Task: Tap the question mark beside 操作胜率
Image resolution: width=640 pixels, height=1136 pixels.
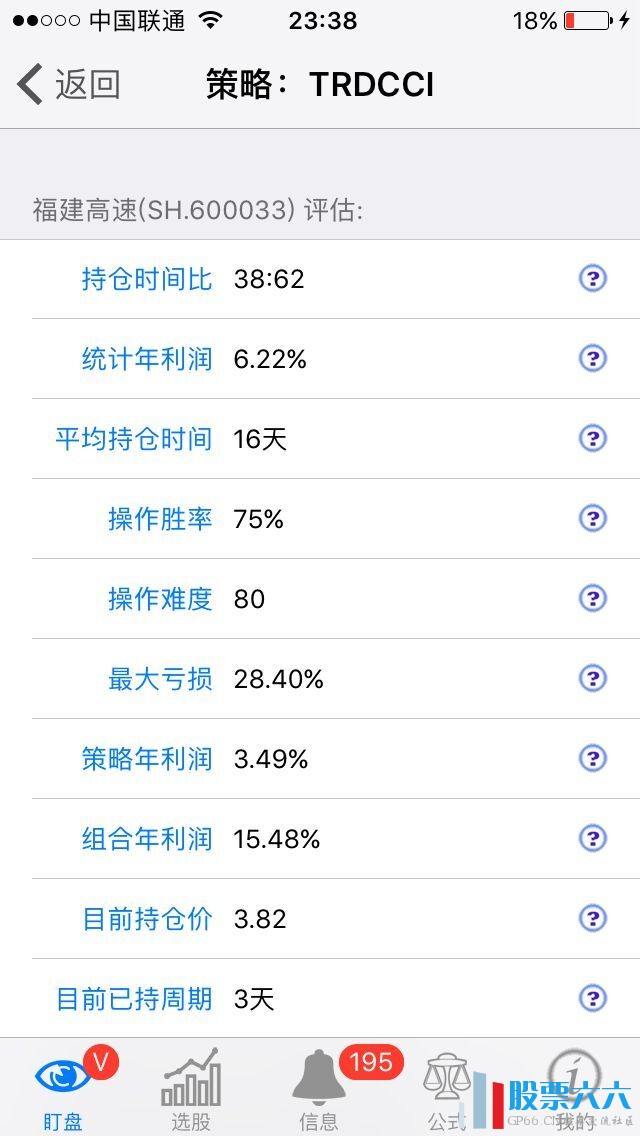Action: [x=593, y=518]
